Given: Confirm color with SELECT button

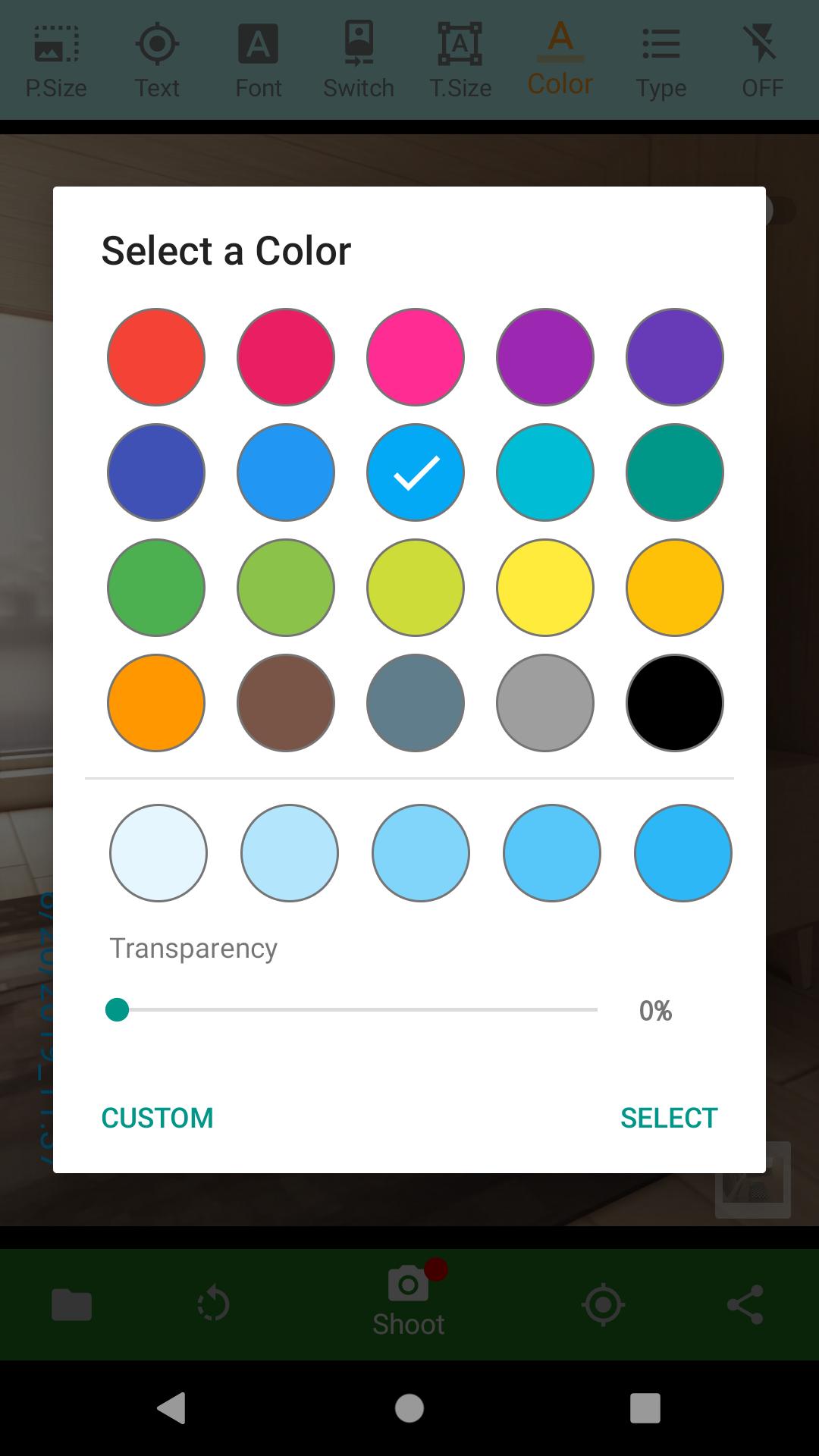Looking at the screenshot, I should [669, 1118].
